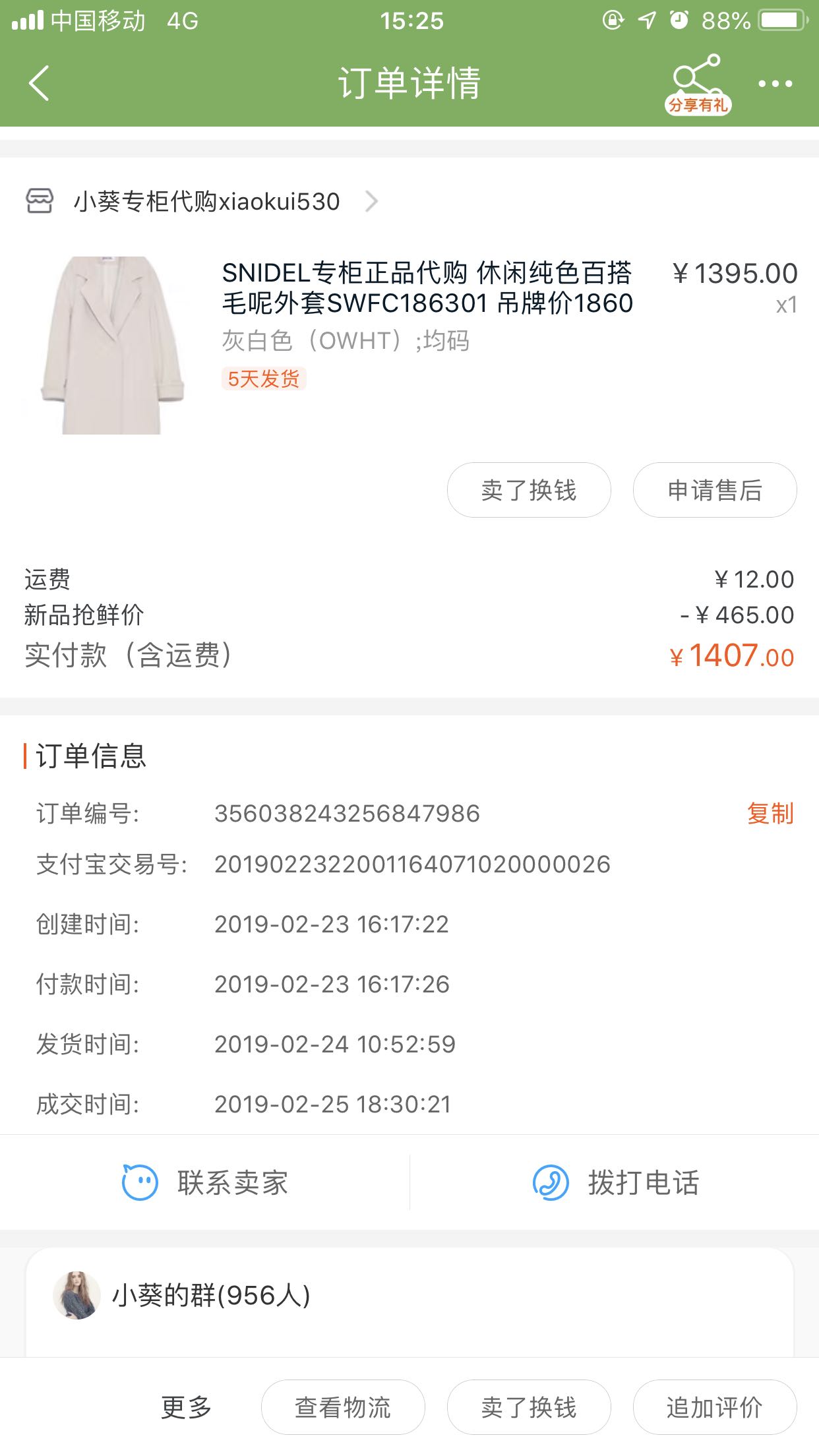Share the order via 分享有礼 icon
The height and width of the screenshot is (1456, 819).
698,84
